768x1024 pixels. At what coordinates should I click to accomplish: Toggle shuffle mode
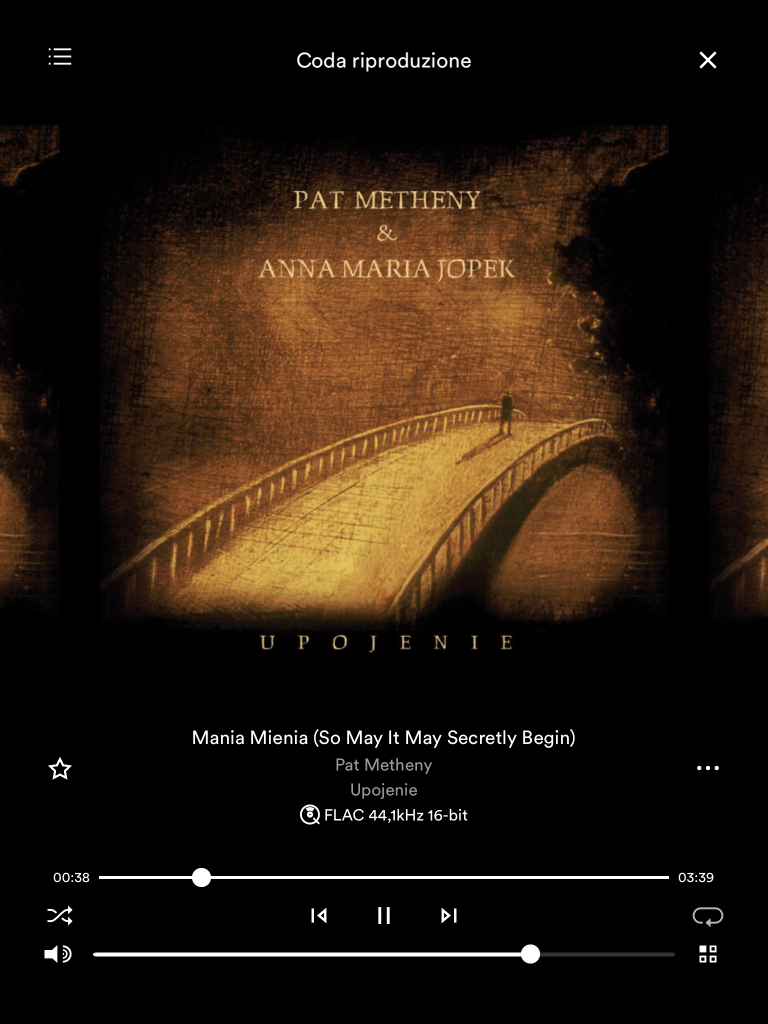coord(60,915)
